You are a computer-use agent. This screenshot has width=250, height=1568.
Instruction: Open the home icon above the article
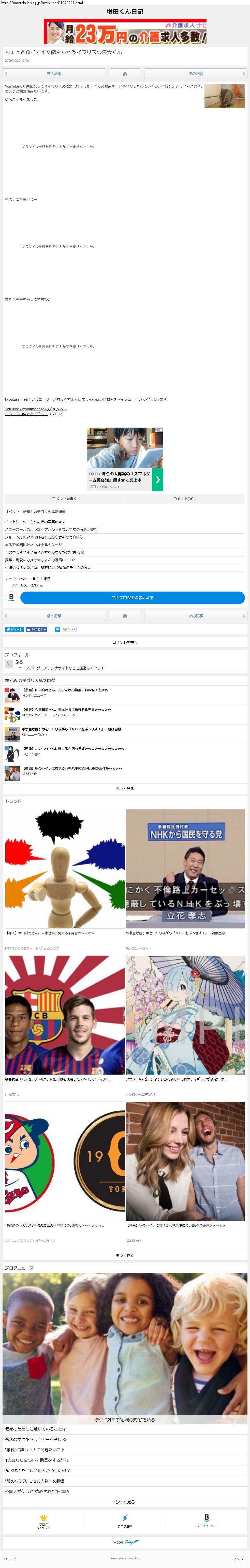tap(125, 74)
